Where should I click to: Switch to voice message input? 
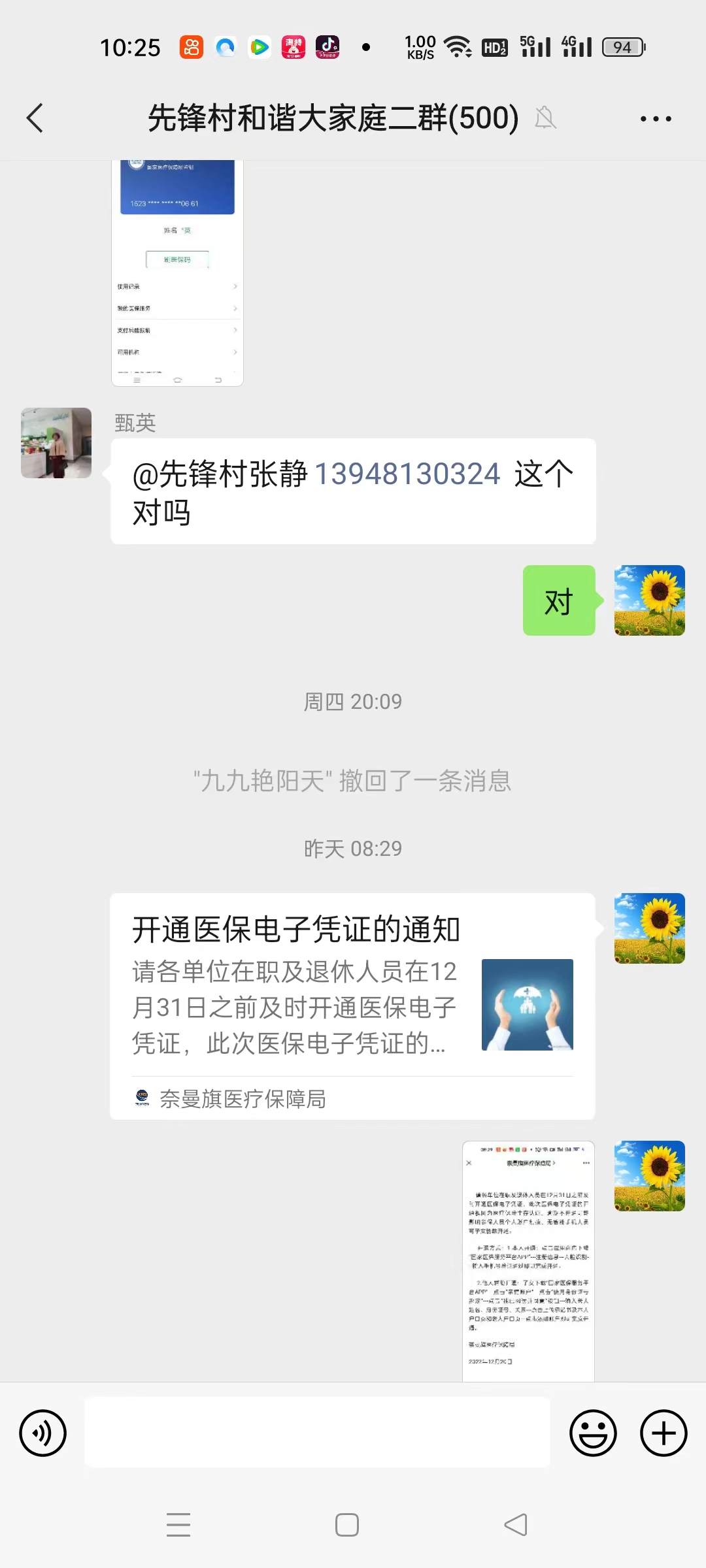(43, 1433)
